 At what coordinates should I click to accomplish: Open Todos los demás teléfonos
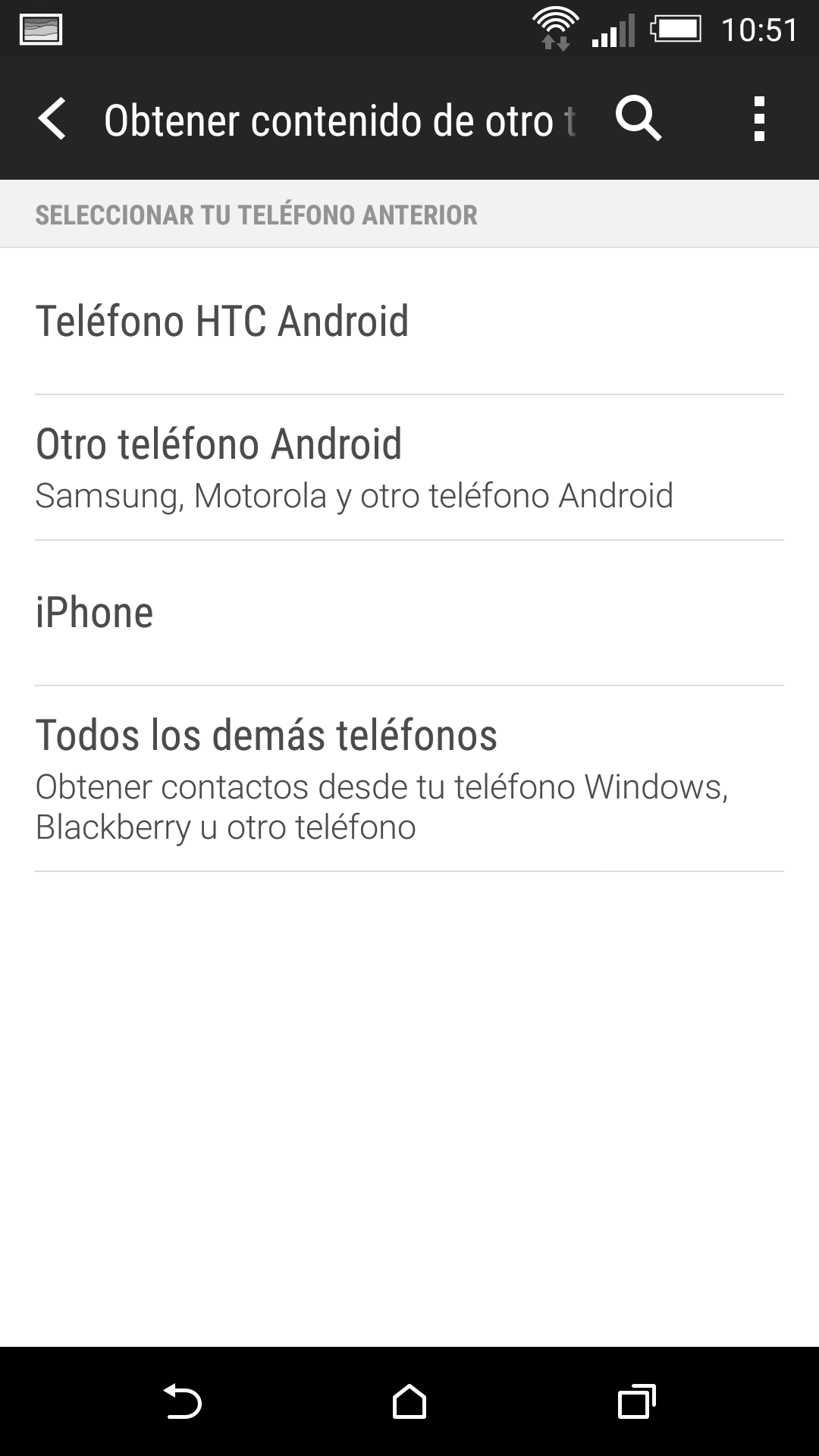pyautogui.click(x=409, y=779)
